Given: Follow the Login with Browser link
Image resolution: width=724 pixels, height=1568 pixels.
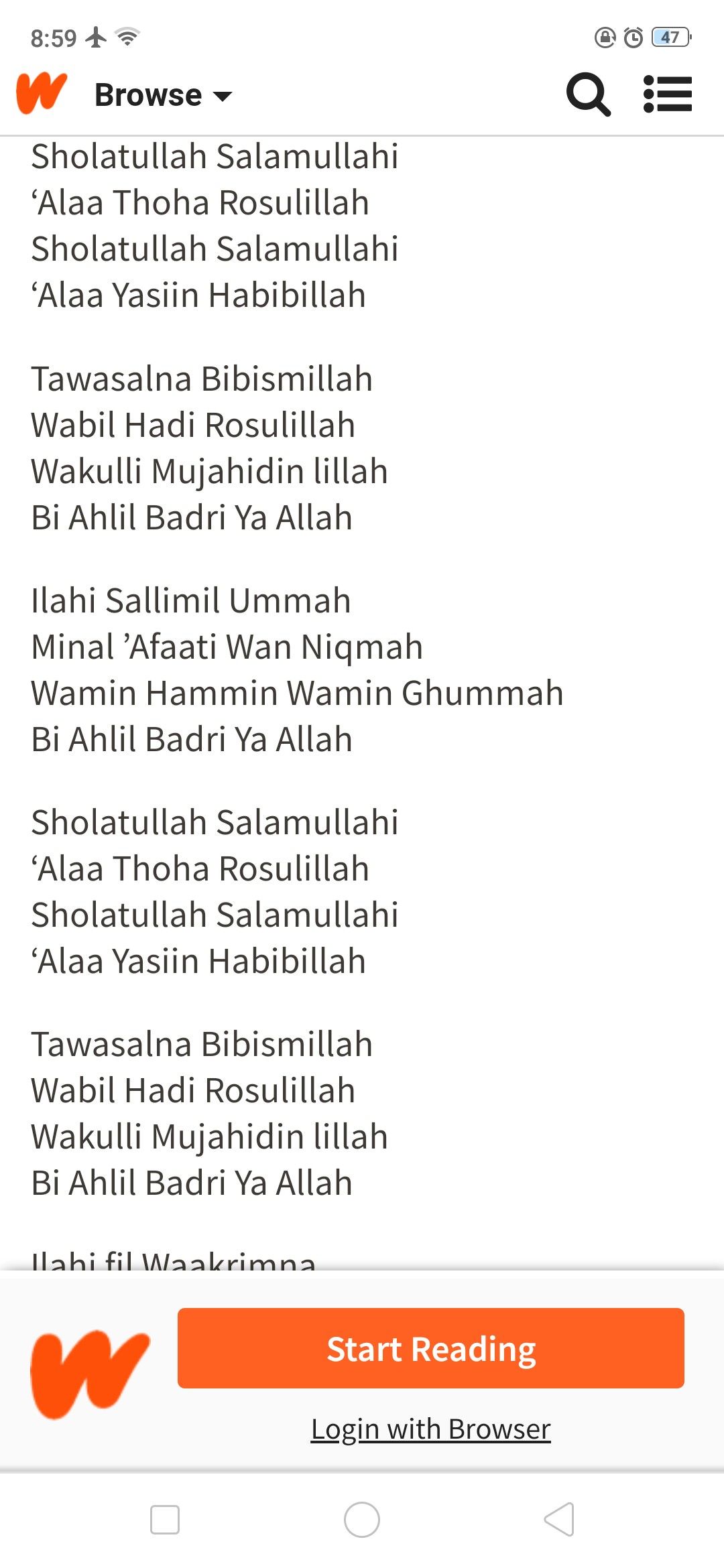Looking at the screenshot, I should click(x=430, y=1429).
